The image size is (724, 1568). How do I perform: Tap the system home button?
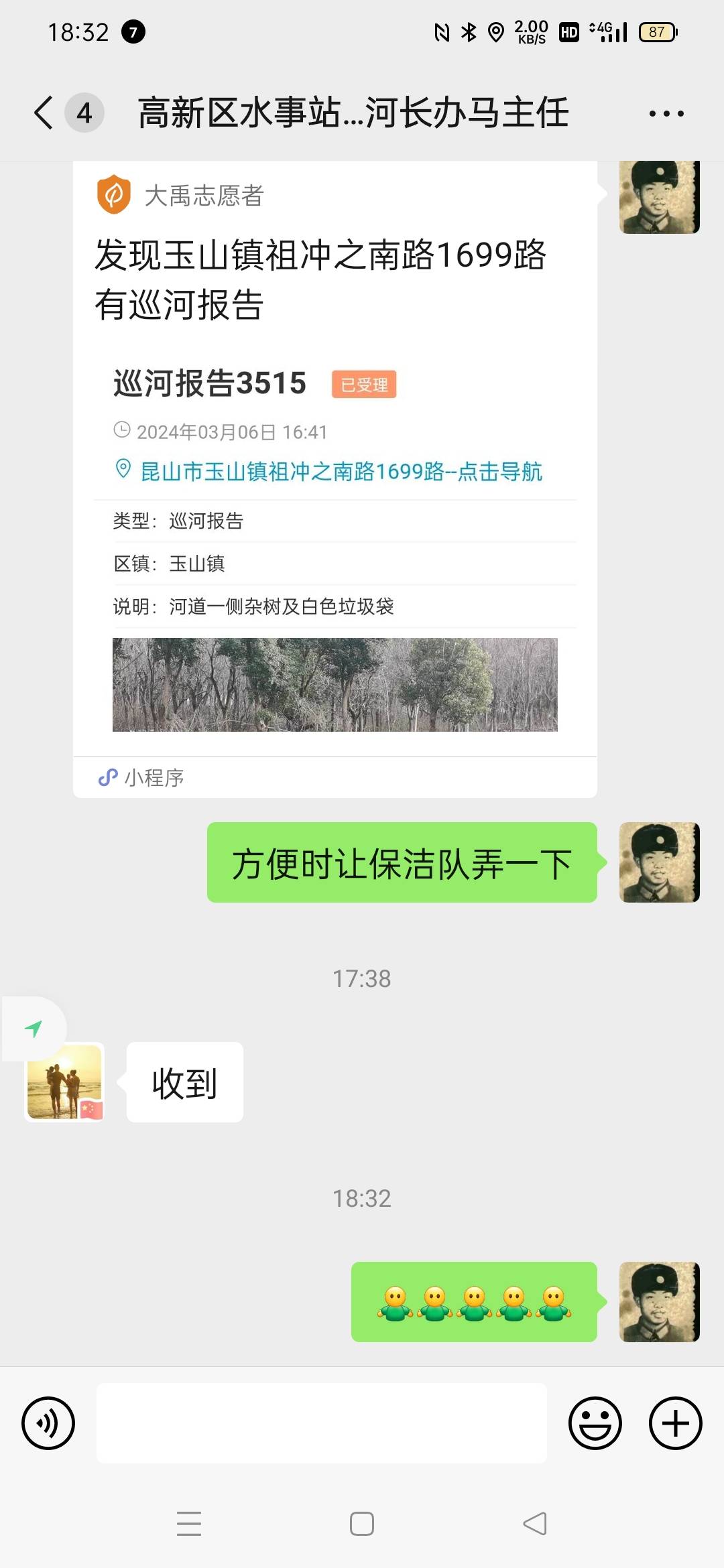click(x=362, y=1524)
